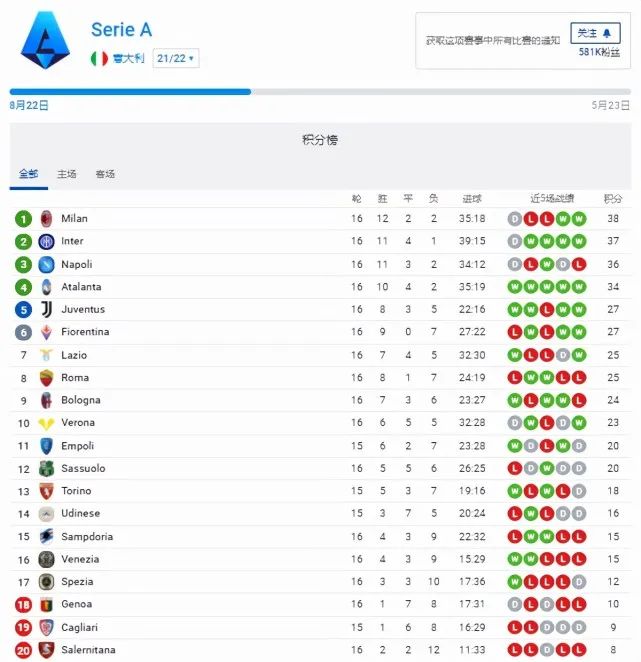View Torino team details
Viewport: 641px width, 662px height.
[76, 491]
